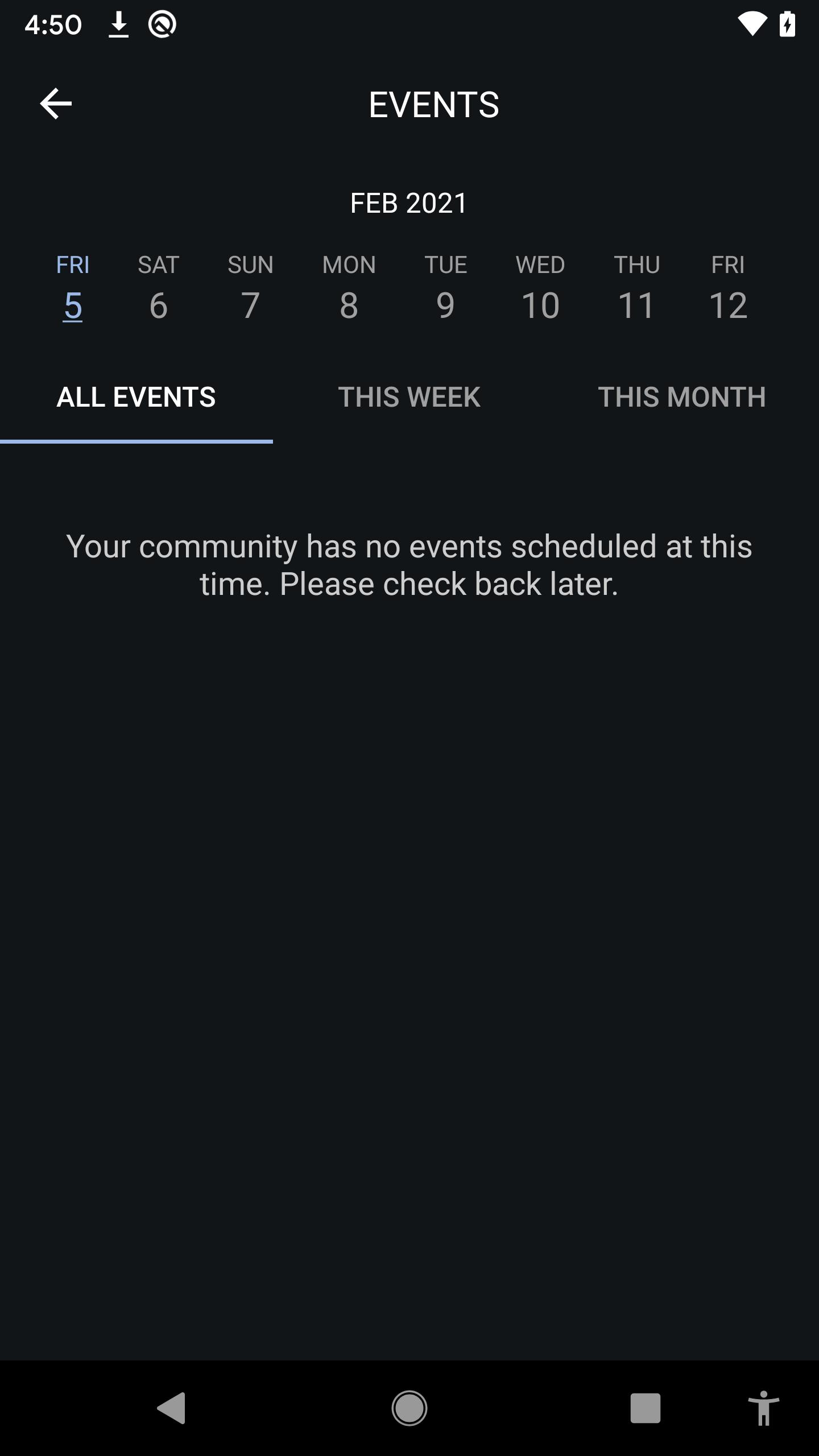Pick Monday the 8th
This screenshot has width=819, height=1456.
point(349,288)
